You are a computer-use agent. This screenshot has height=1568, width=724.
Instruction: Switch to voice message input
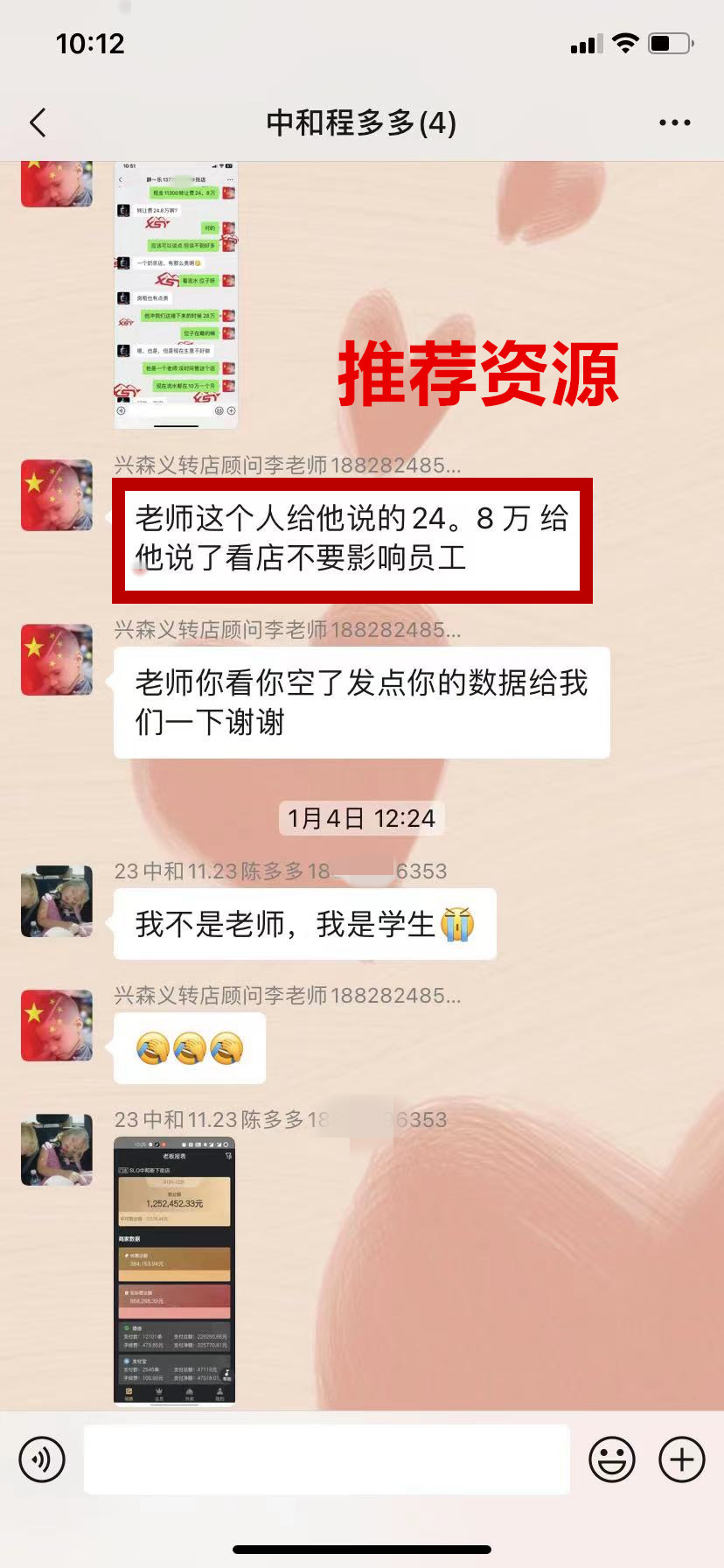click(42, 1459)
